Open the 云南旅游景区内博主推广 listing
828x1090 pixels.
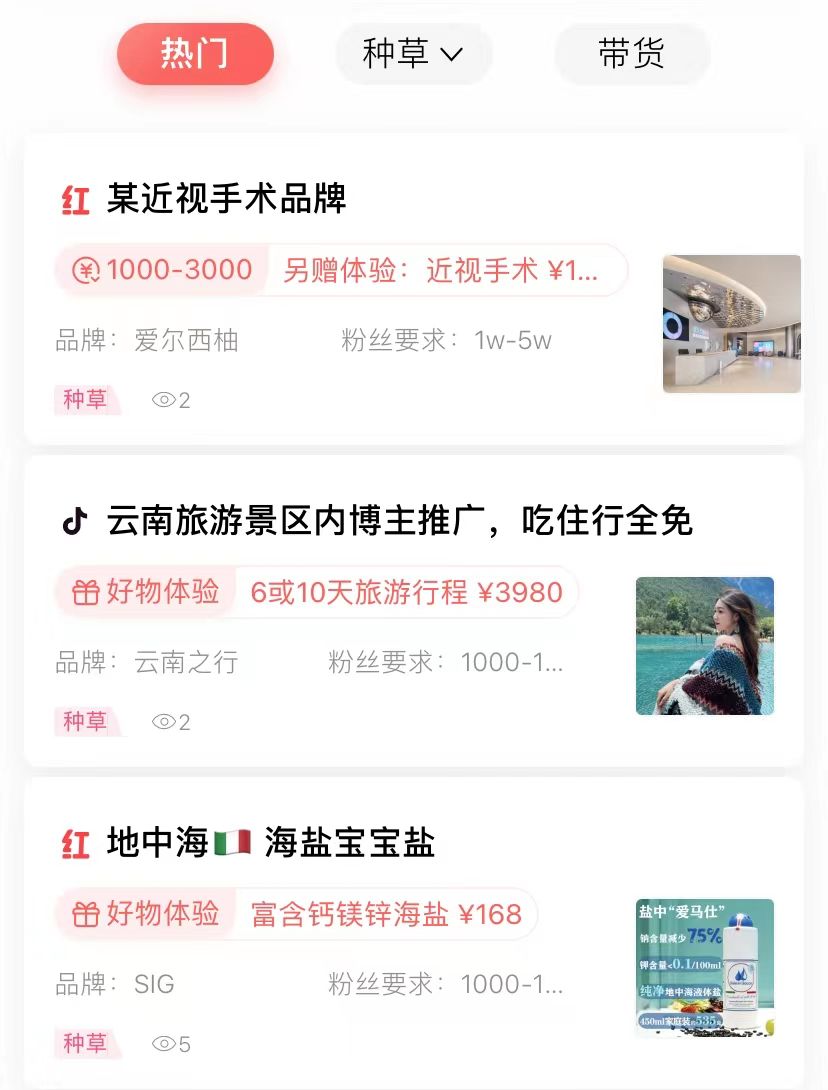pyautogui.click(x=400, y=520)
